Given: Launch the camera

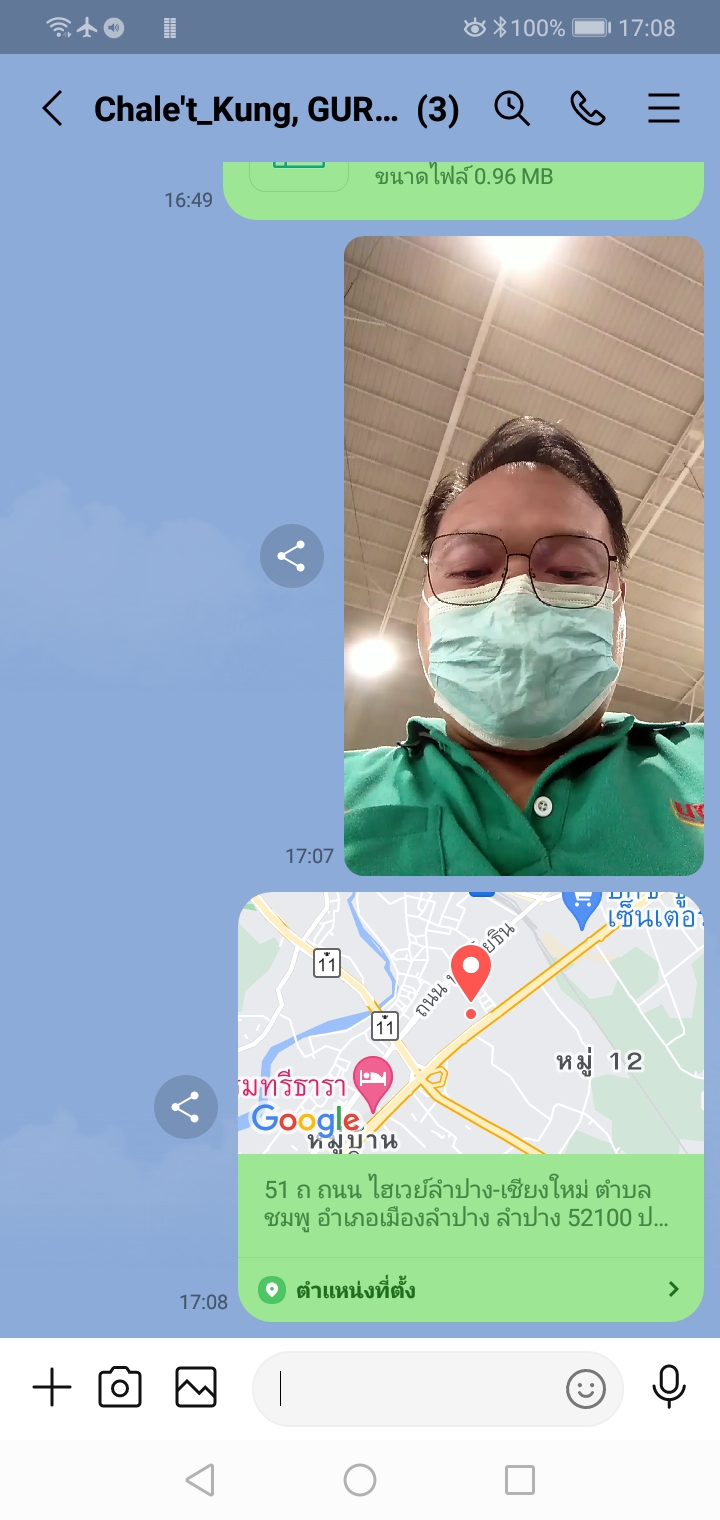Looking at the screenshot, I should tap(120, 1388).
